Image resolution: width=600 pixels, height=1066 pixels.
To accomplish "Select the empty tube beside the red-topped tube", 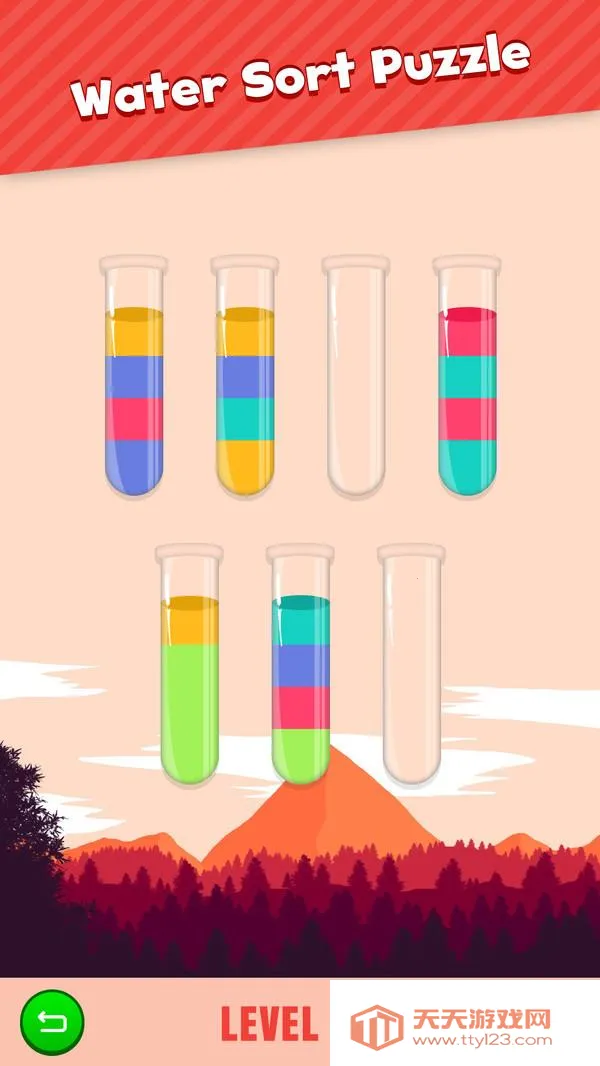I will pyautogui.click(x=355, y=380).
